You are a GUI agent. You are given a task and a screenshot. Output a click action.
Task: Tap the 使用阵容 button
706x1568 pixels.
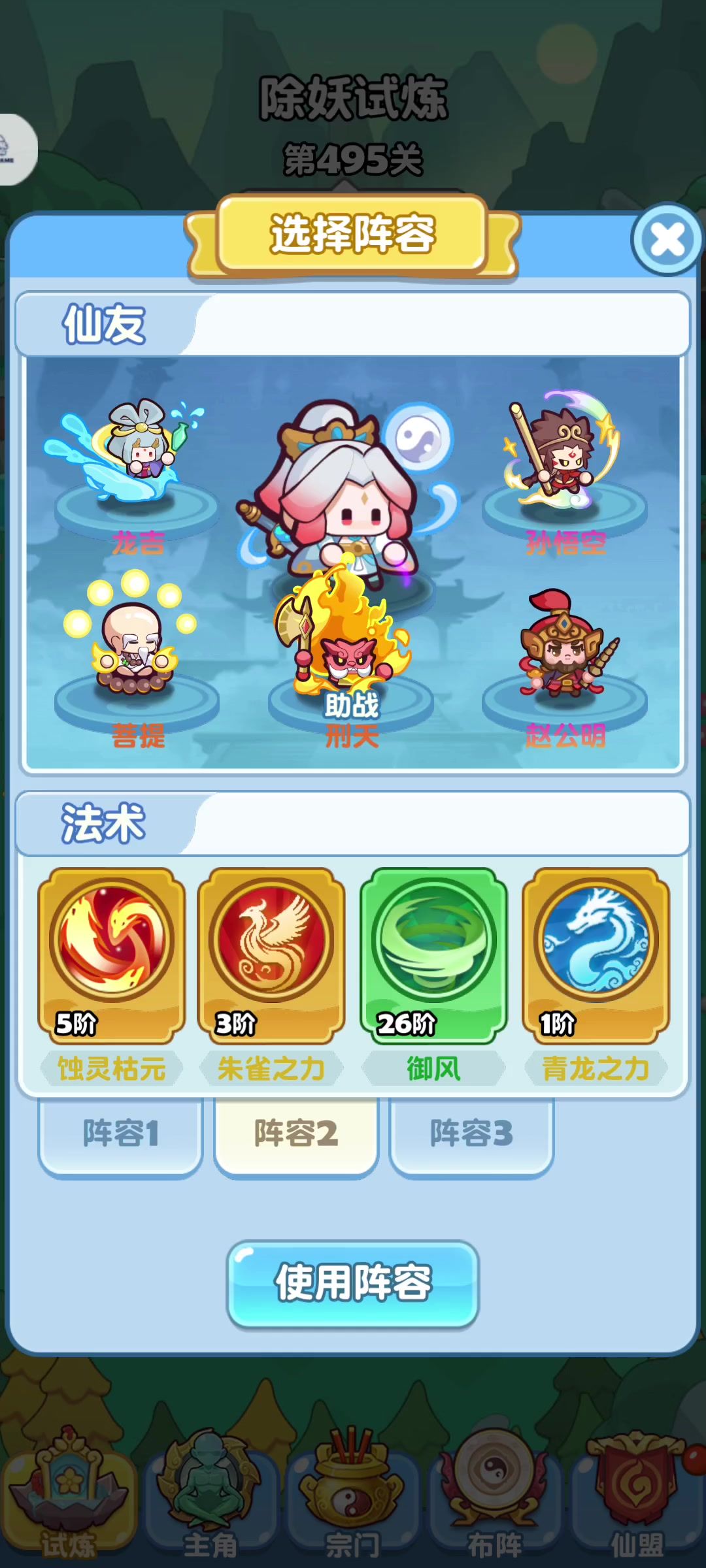[353, 1284]
